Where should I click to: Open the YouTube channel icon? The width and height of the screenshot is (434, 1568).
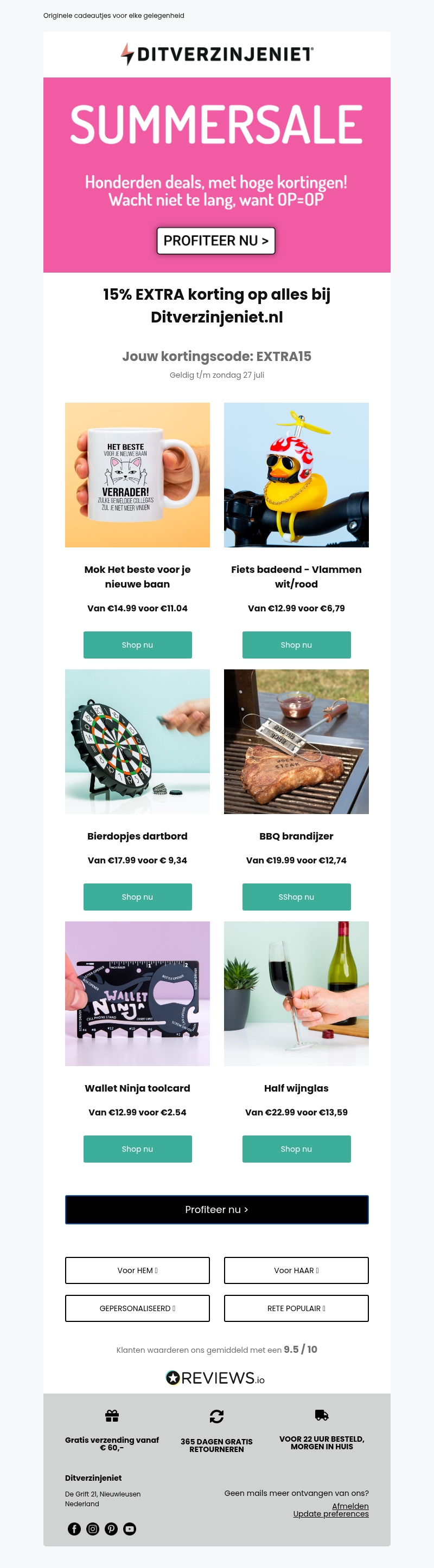point(130,1528)
